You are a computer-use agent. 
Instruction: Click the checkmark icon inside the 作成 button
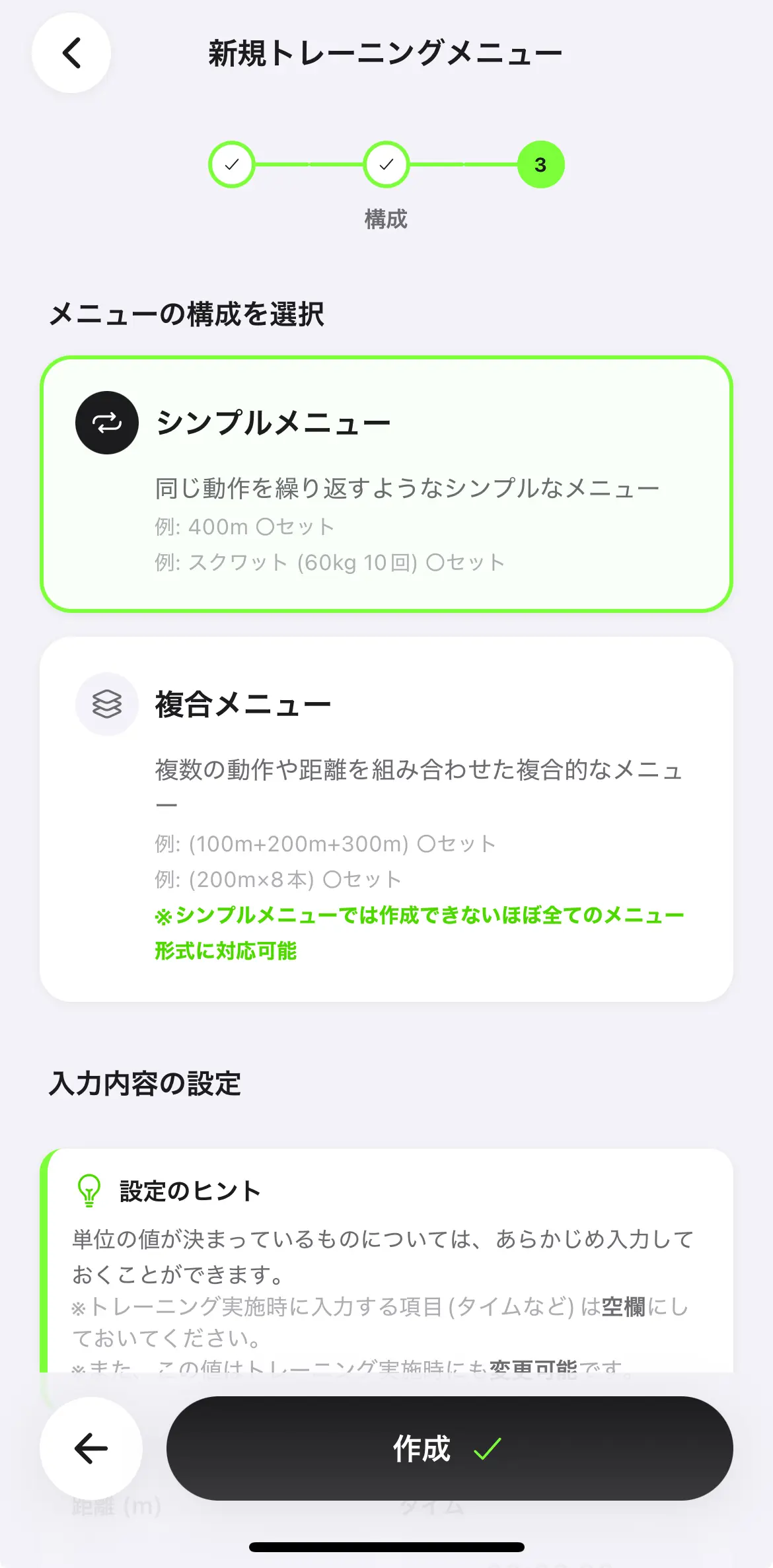(487, 1448)
